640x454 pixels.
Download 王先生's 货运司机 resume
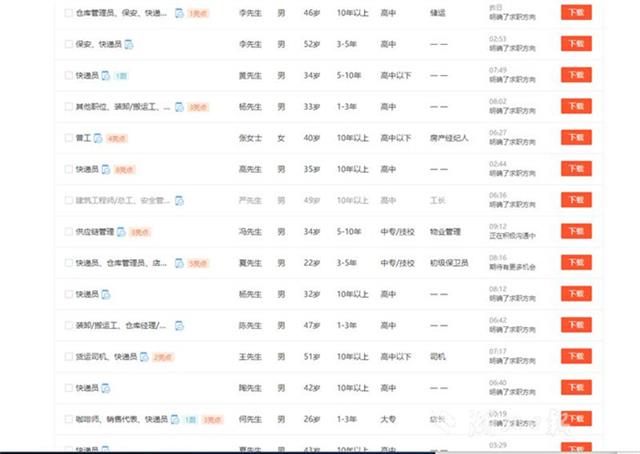pyautogui.click(x=574, y=357)
